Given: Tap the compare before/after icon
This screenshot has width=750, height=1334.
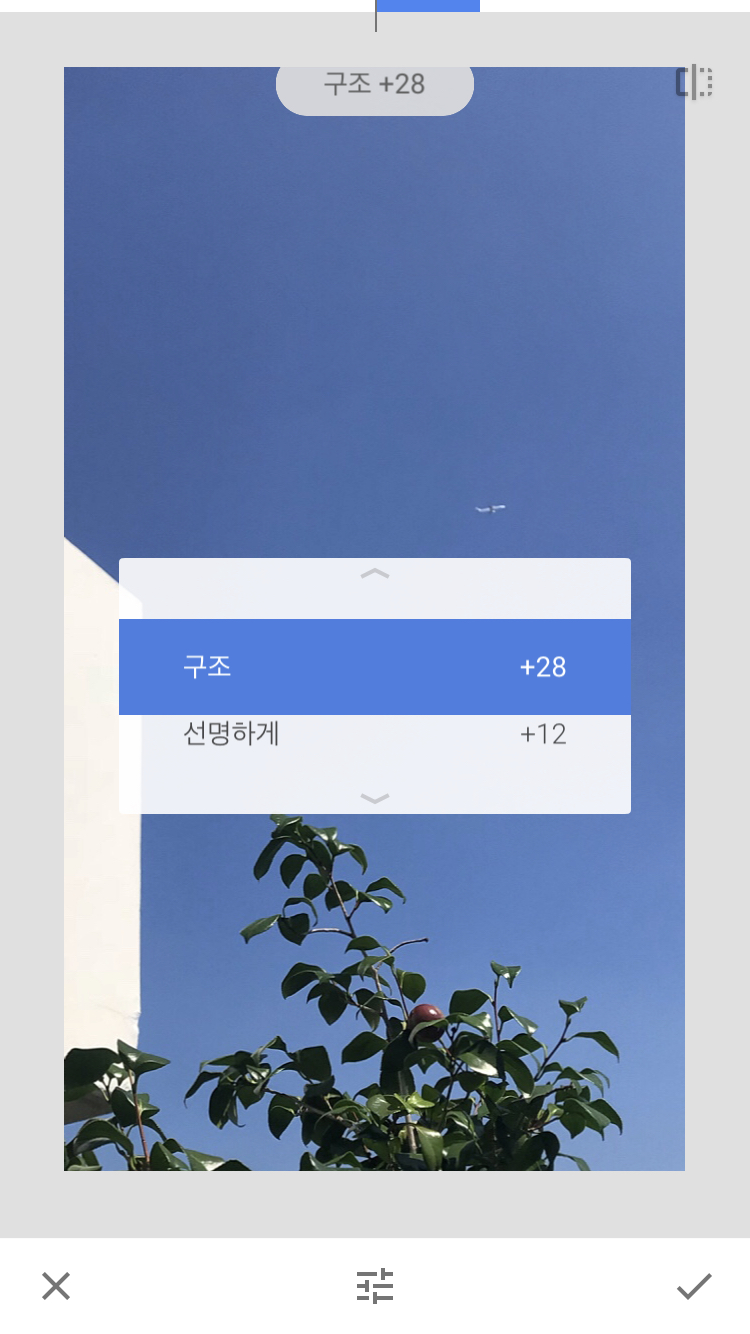Looking at the screenshot, I should [x=694, y=82].
